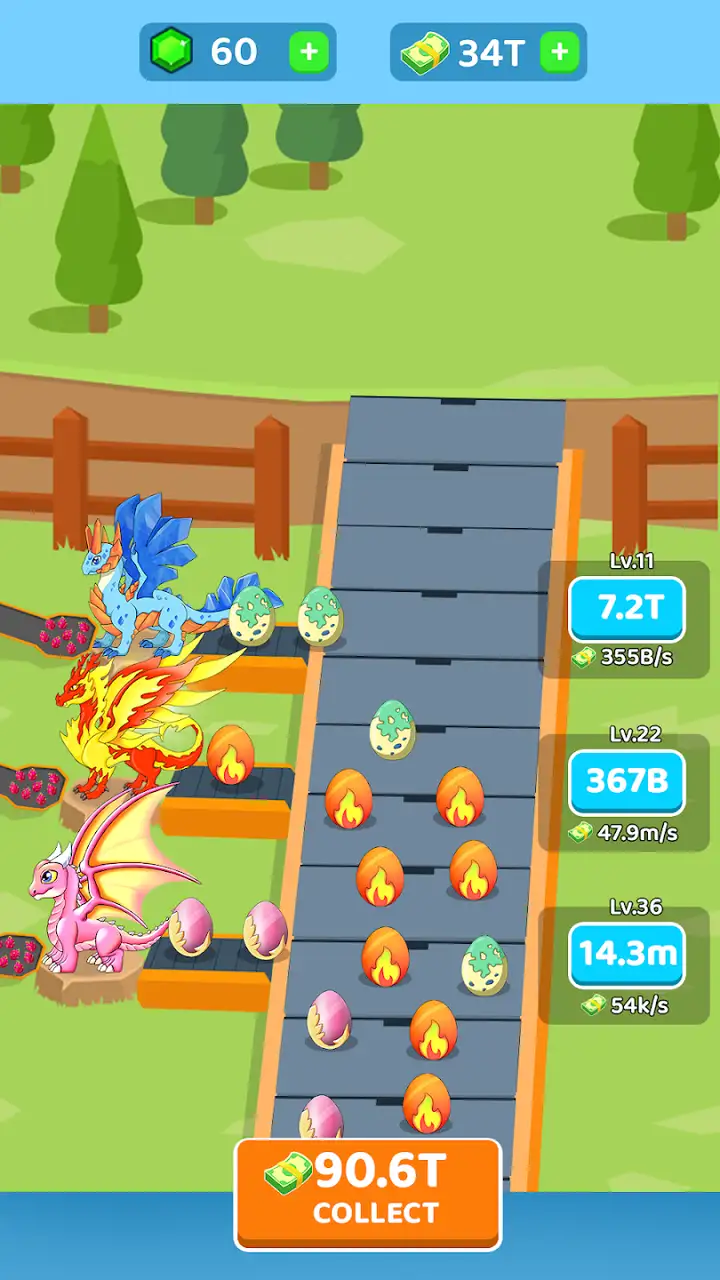Upgrade the pink dragon for 14.3m
The width and height of the screenshot is (720, 1280).
[627, 955]
